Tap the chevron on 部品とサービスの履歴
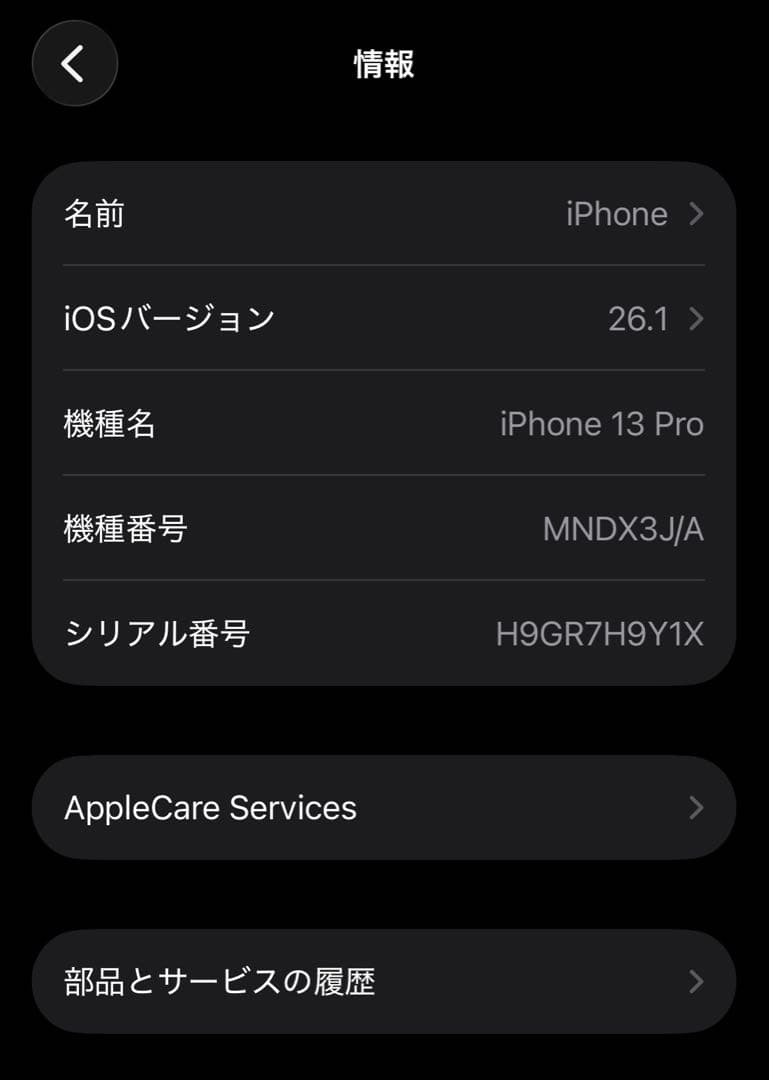The image size is (769, 1080). (697, 981)
